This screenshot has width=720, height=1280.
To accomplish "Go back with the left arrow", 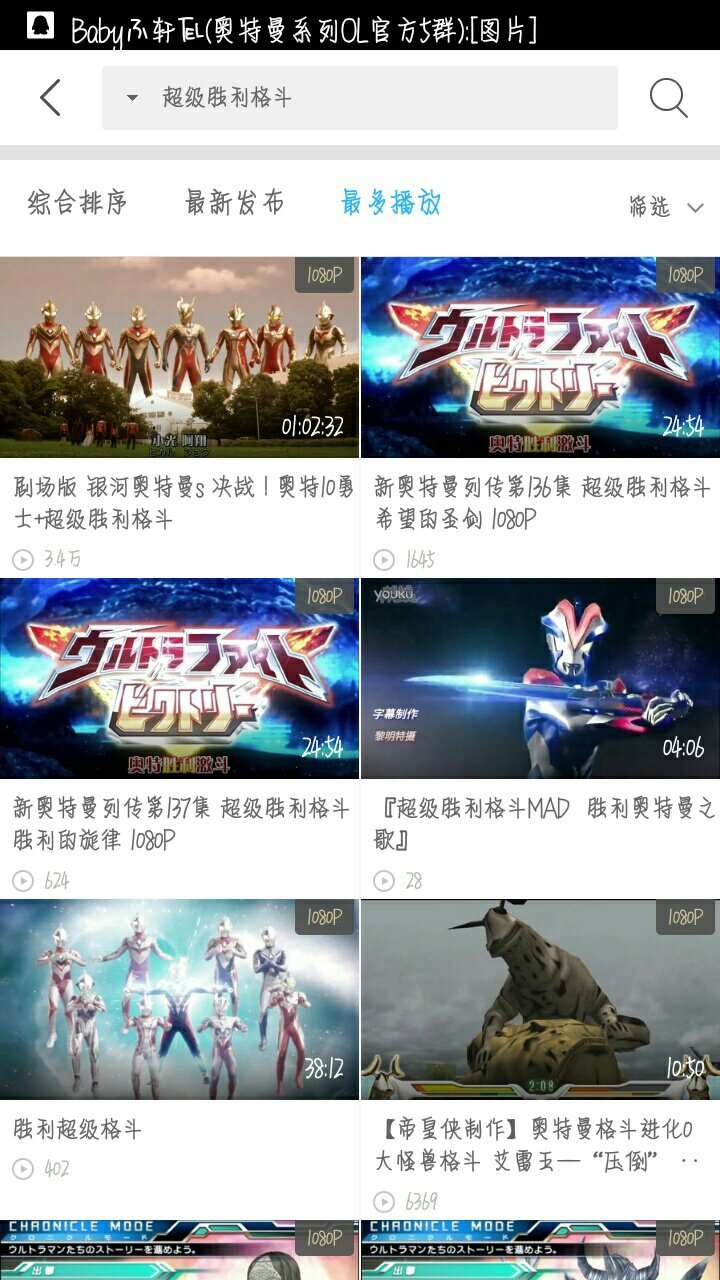I will (x=50, y=98).
